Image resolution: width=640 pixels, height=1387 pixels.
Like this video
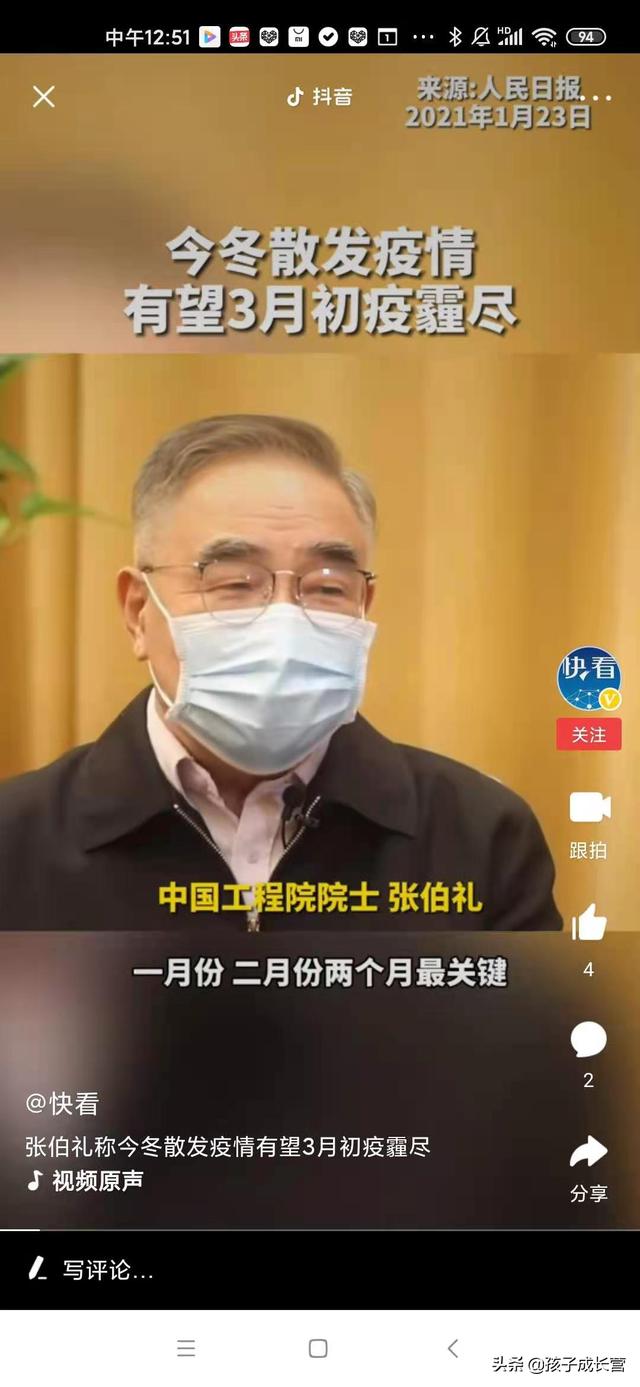tap(589, 922)
